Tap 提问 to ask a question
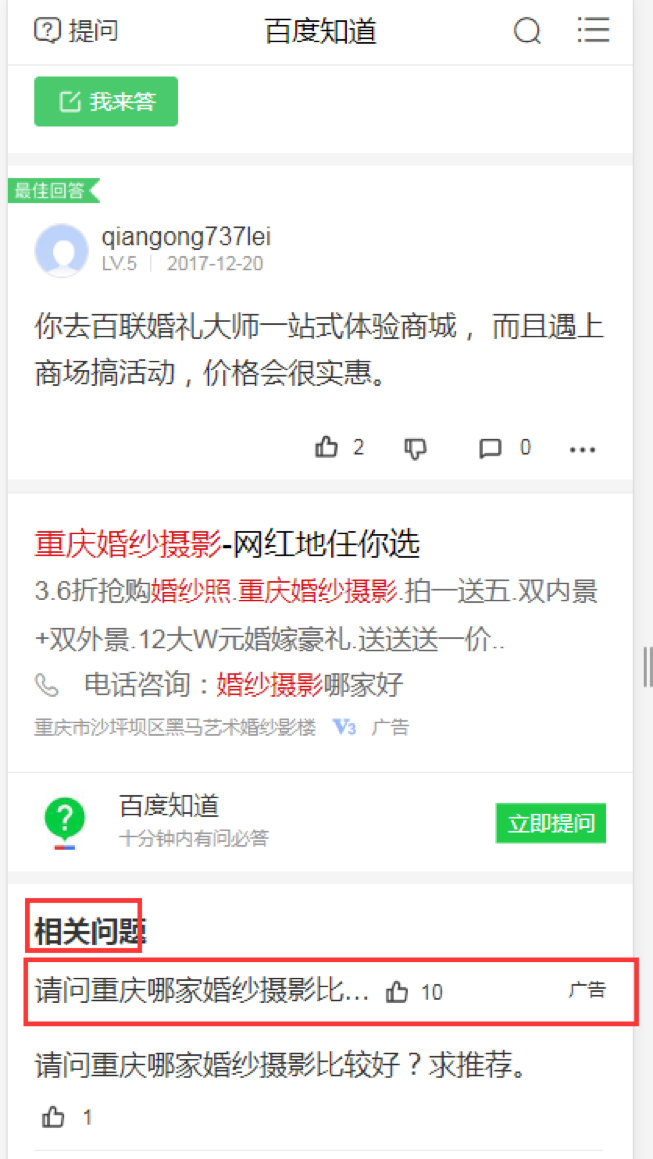653x1159 pixels. click(x=76, y=31)
